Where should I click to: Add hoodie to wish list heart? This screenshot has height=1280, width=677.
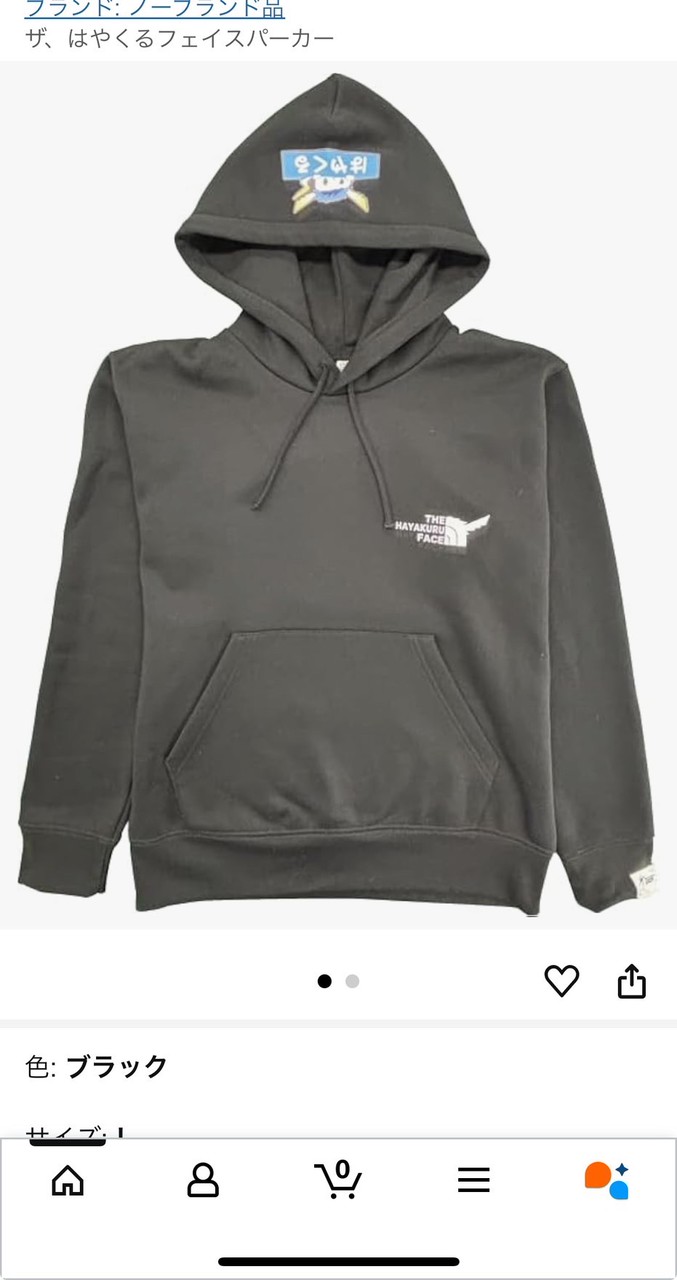(561, 981)
